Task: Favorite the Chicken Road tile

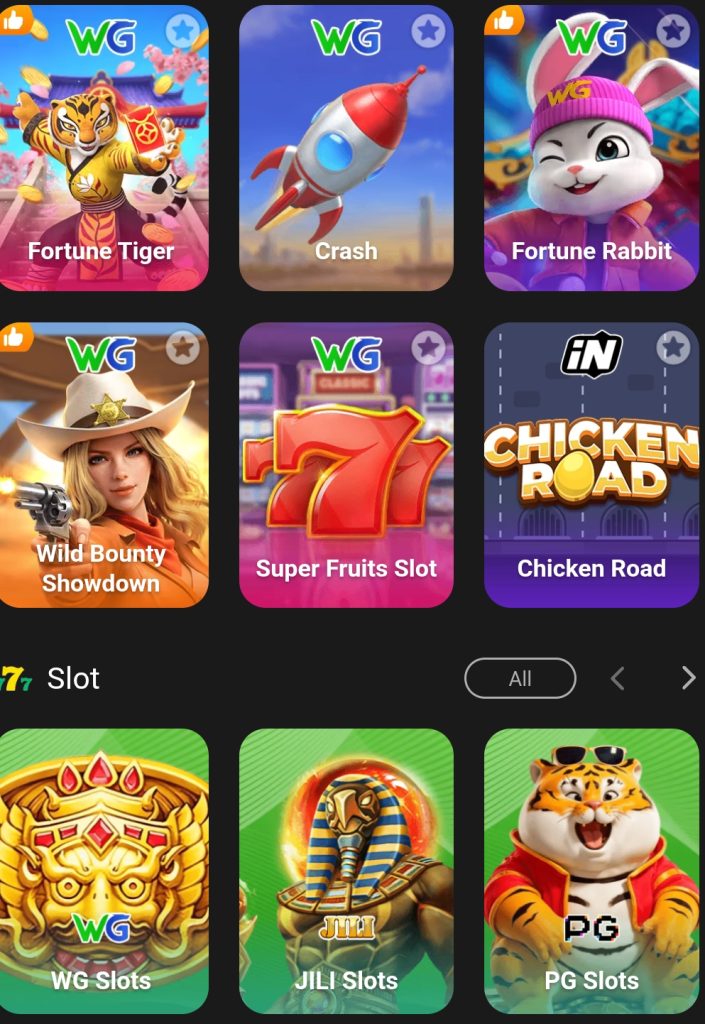Action: 674,348
